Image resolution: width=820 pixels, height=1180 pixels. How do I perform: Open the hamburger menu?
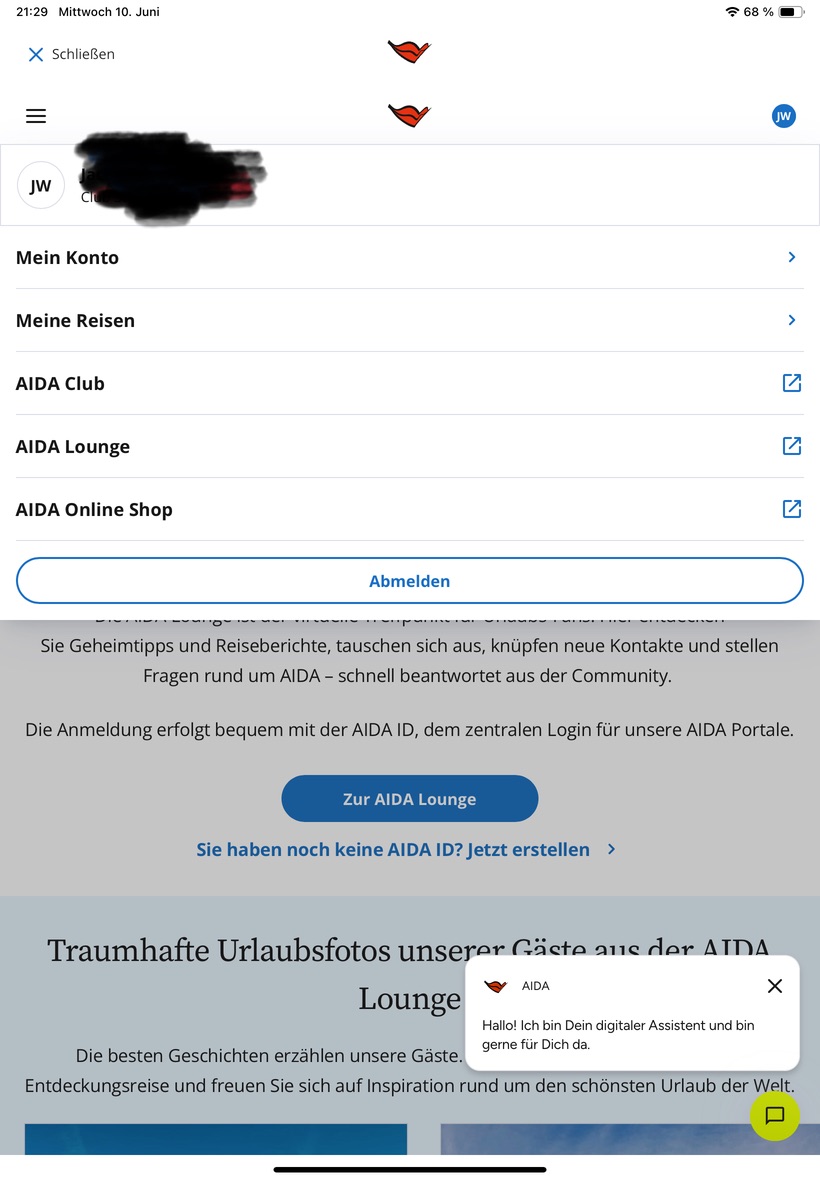coord(36,116)
